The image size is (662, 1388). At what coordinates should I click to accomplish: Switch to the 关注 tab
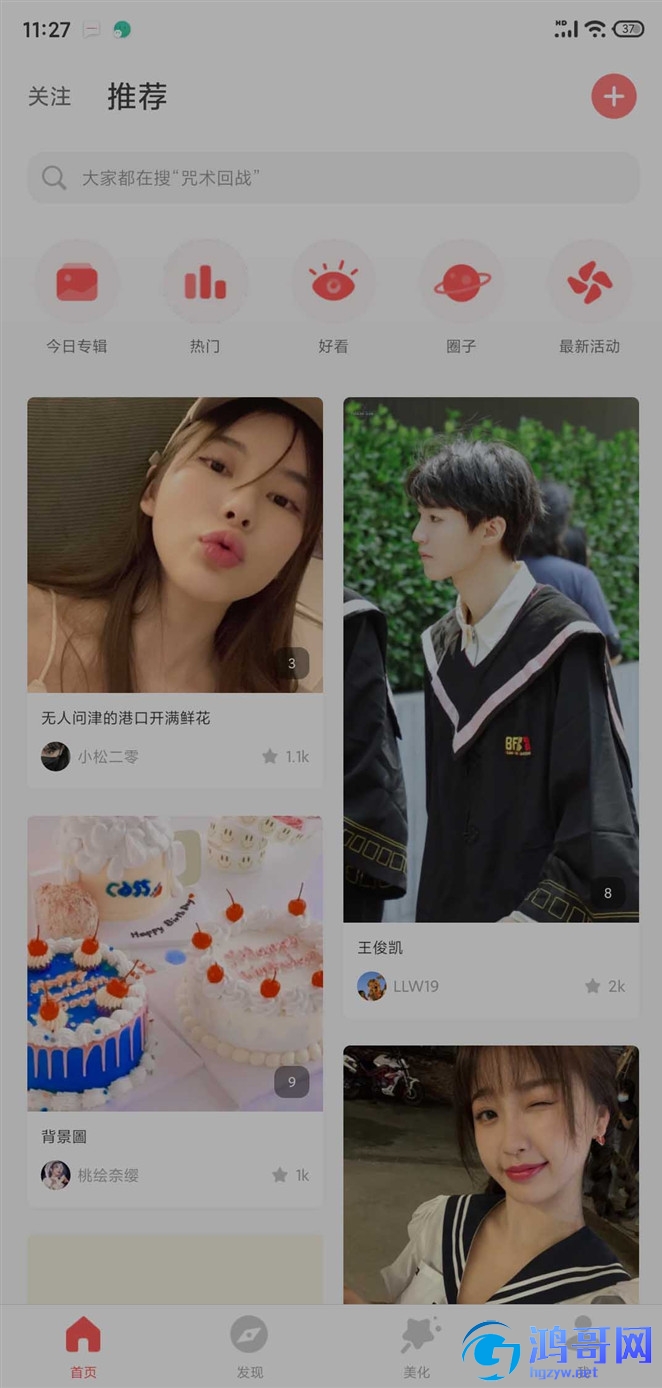click(x=49, y=97)
